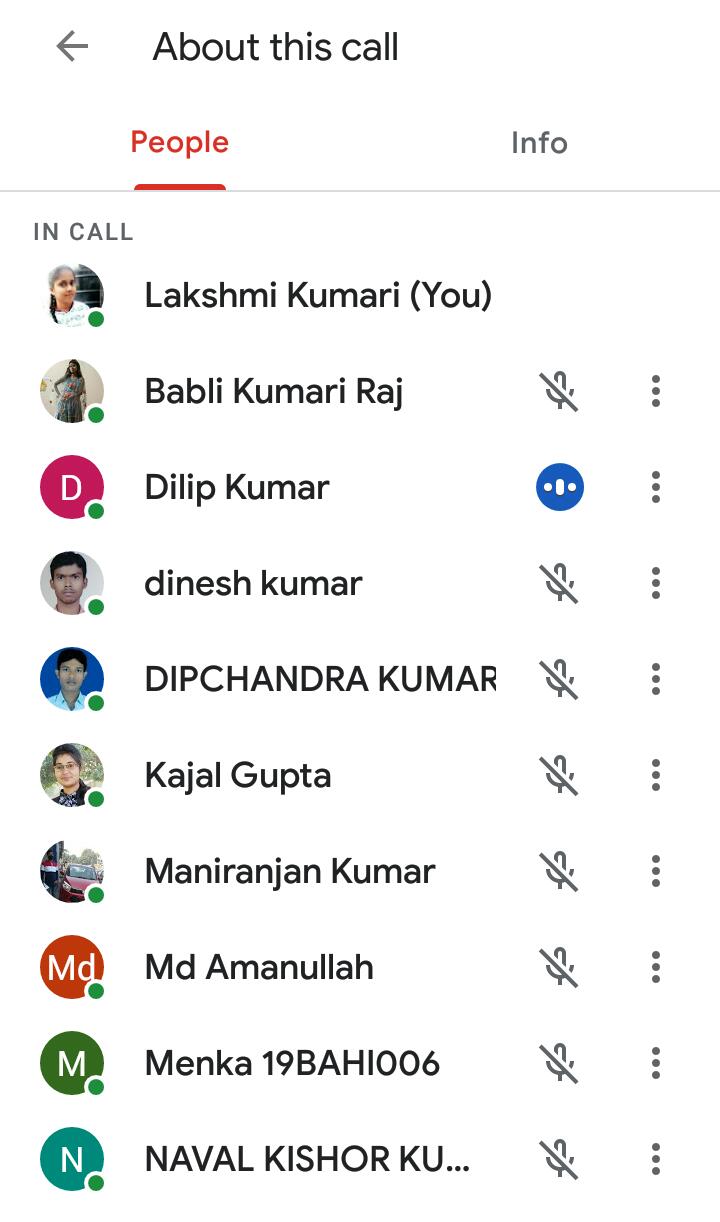This screenshot has width=720, height=1222.
Task: Open more options for Menka 19BAHI006
Action: (x=655, y=1063)
